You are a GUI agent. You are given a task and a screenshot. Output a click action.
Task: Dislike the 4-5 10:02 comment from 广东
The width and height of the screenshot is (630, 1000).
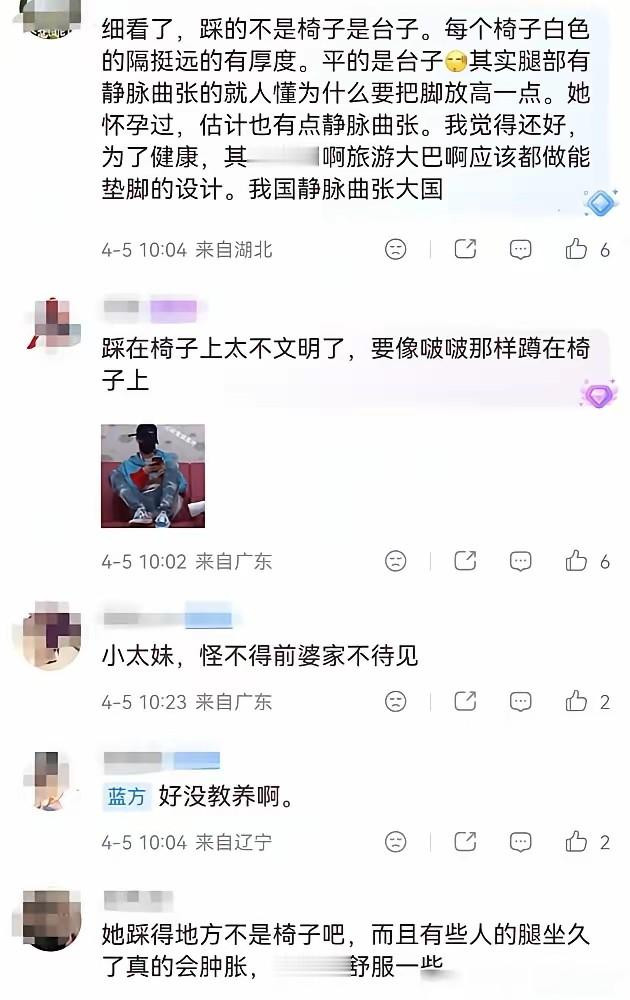click(395, 561)
